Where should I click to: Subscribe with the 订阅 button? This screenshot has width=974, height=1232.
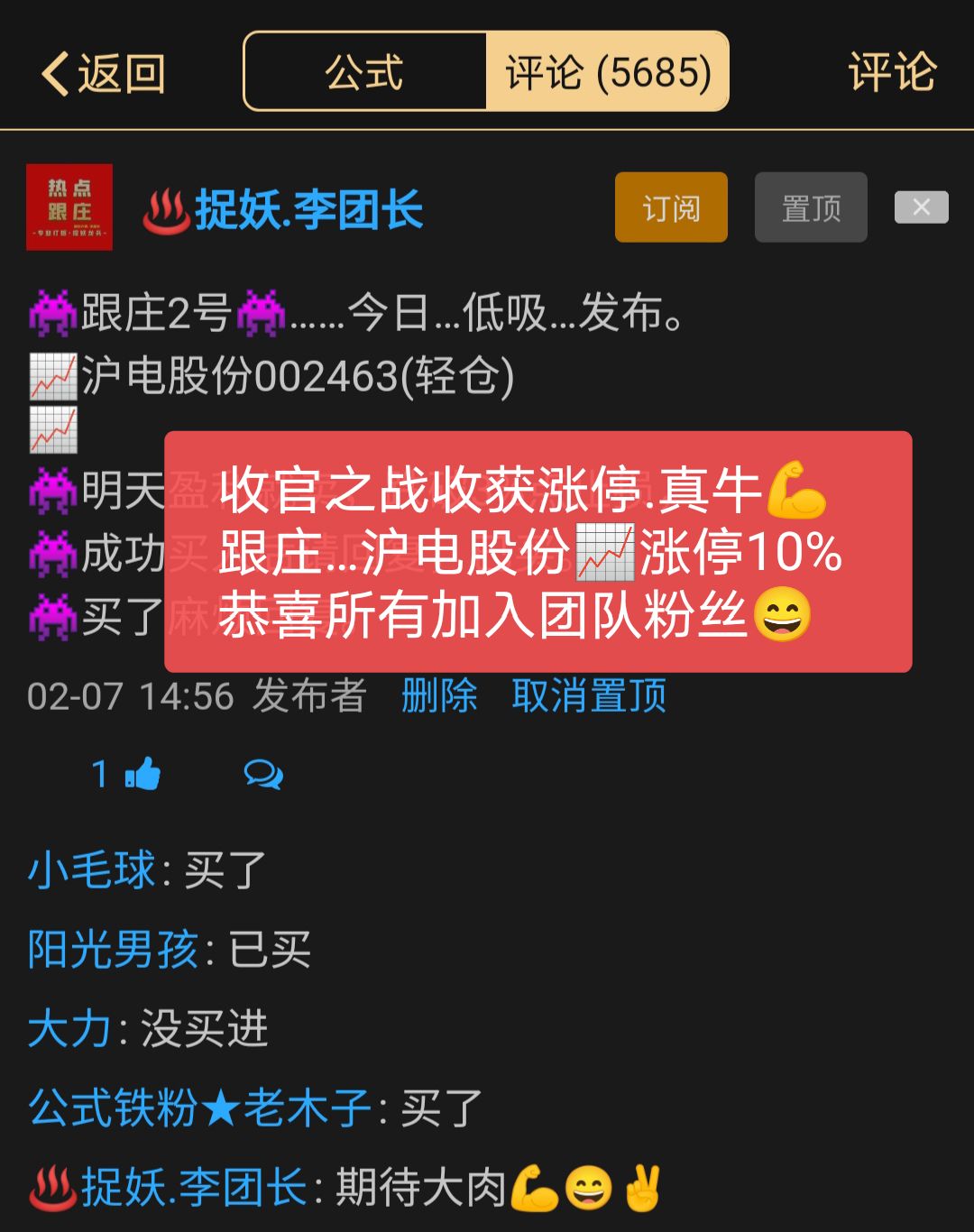(671, 207)
